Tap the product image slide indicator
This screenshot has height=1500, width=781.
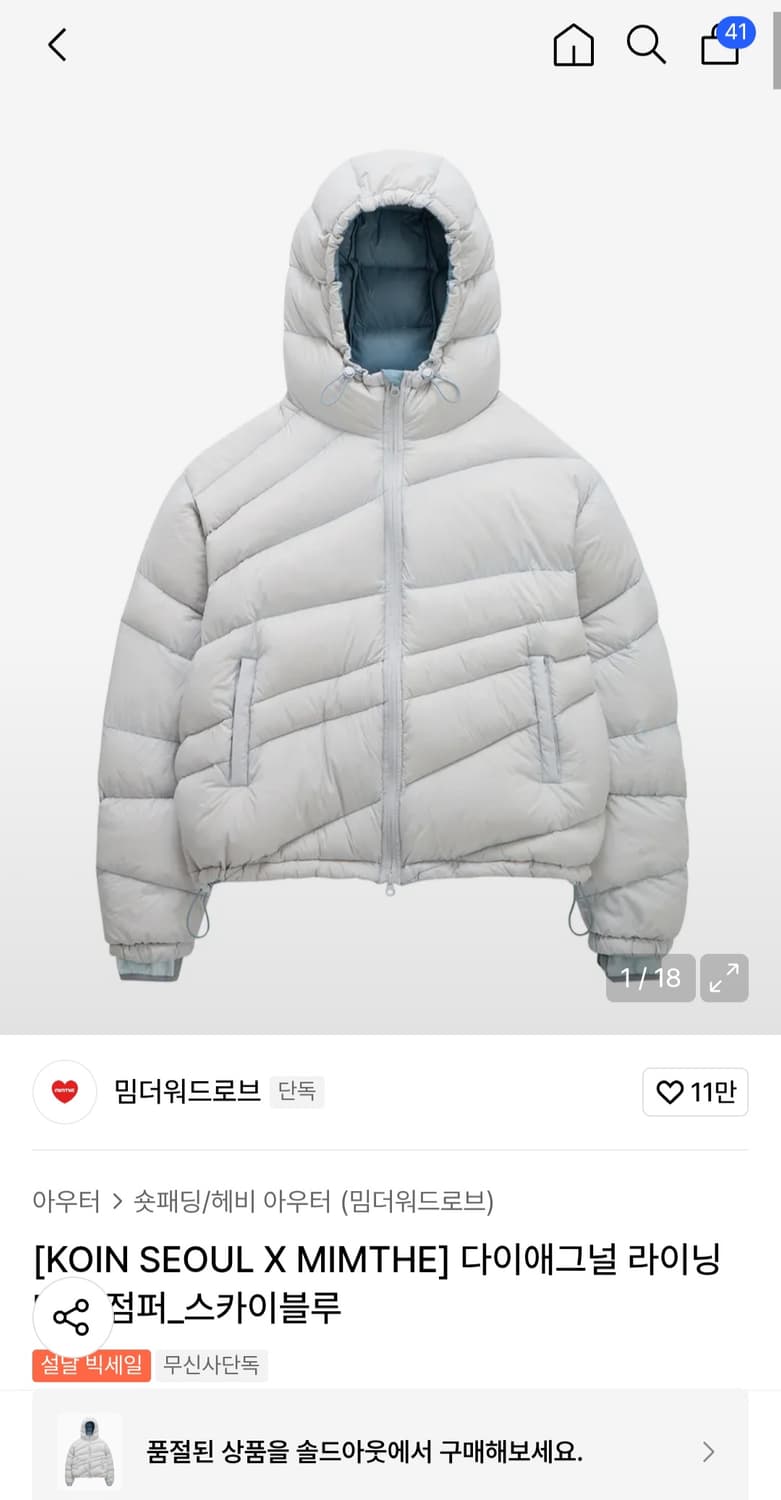(x=650, y=978)
